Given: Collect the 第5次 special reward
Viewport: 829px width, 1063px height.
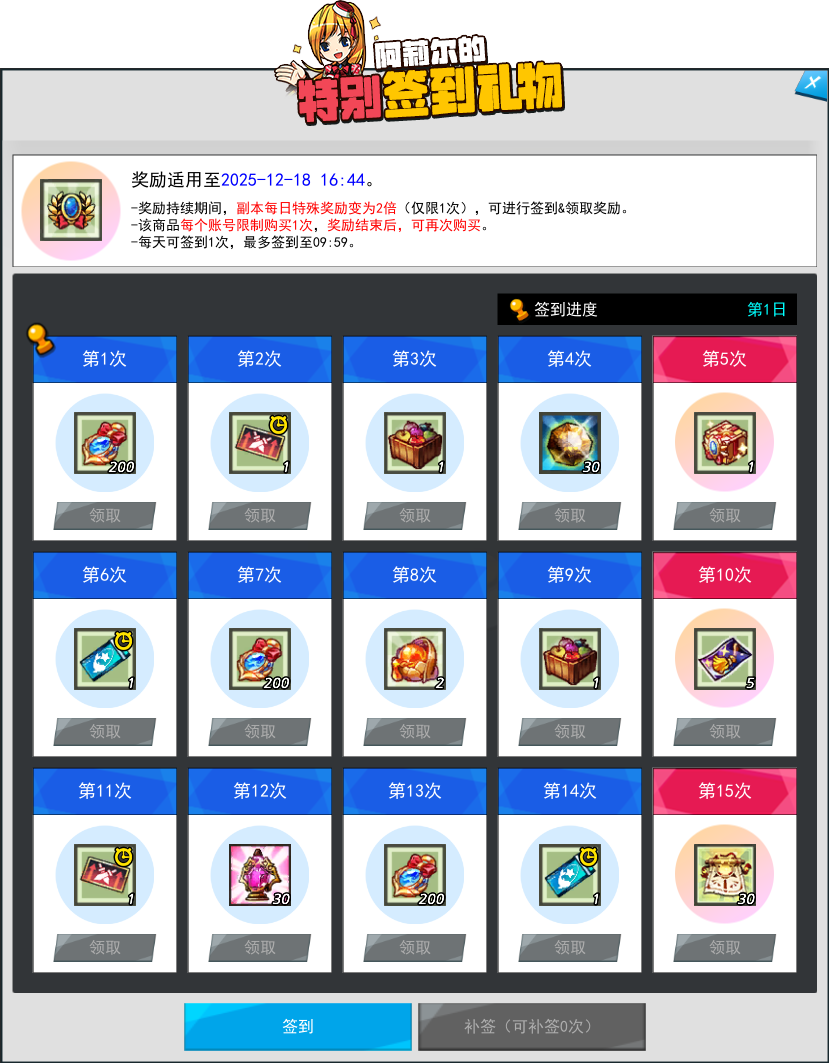Looking at the screenshot, I should (x=725, y=516).
